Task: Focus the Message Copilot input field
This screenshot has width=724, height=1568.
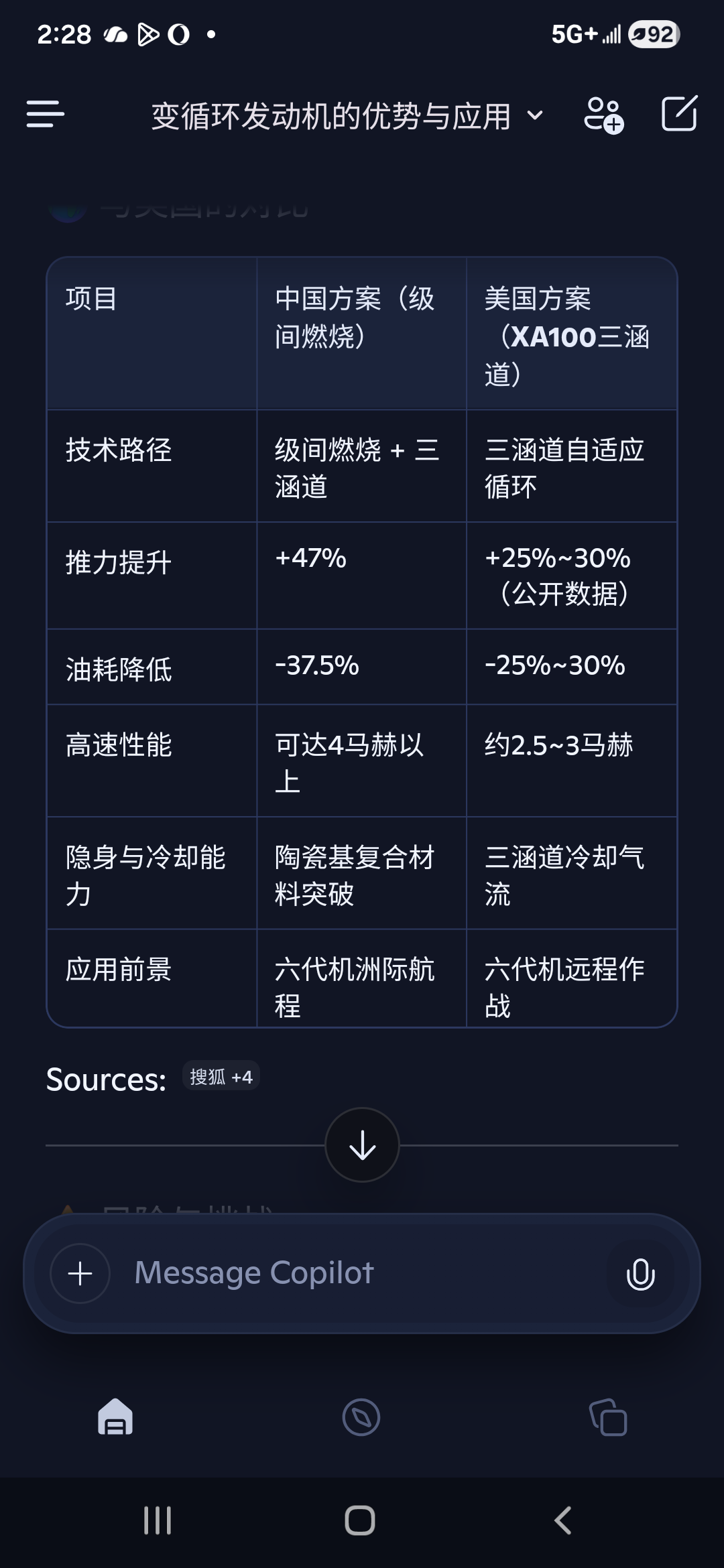Action: click(x=355, y=1273)
